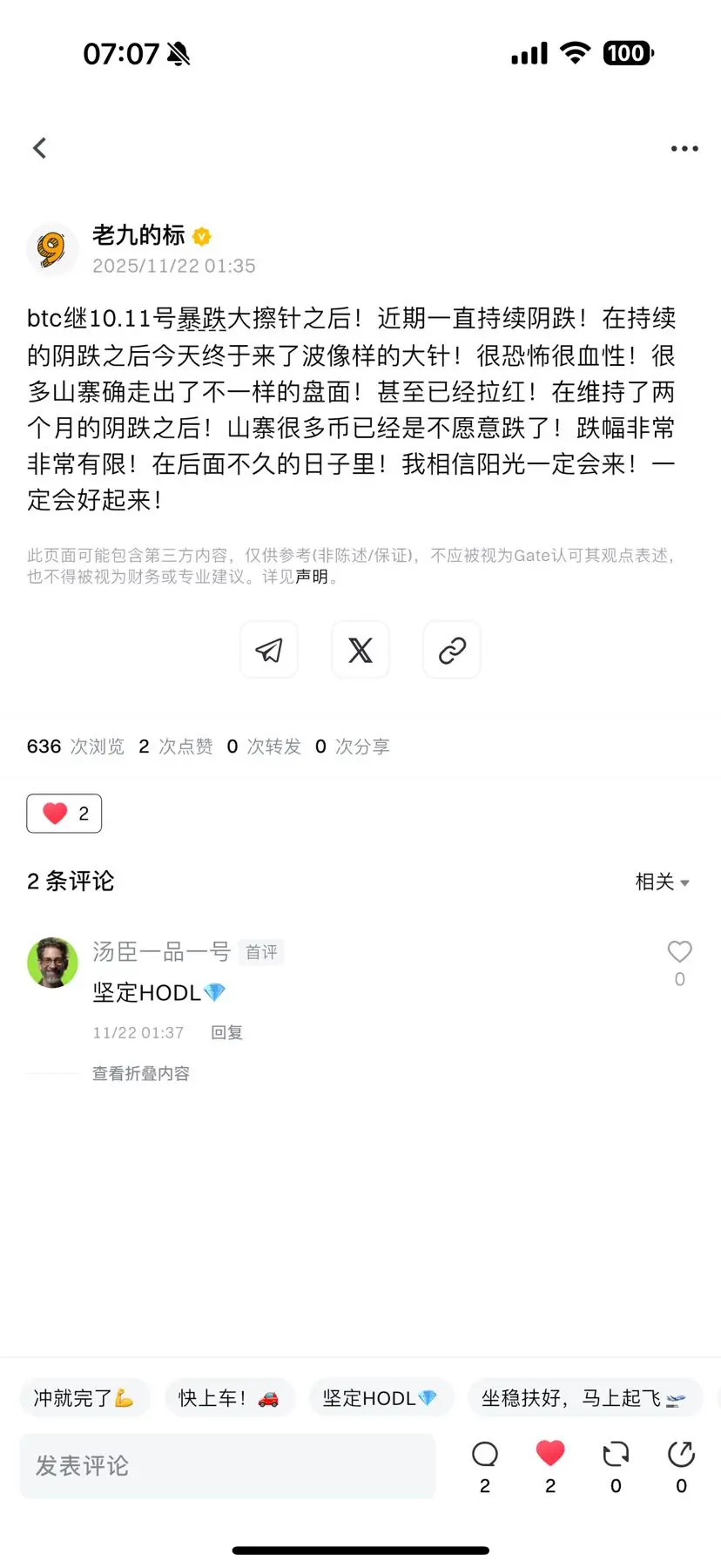Share the post via Telegram

269,650
